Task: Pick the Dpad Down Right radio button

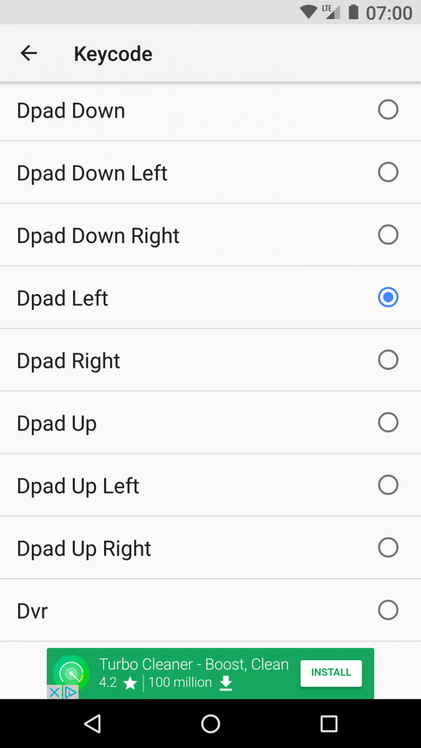Action: pyautogui.click(x=388, y=235)
